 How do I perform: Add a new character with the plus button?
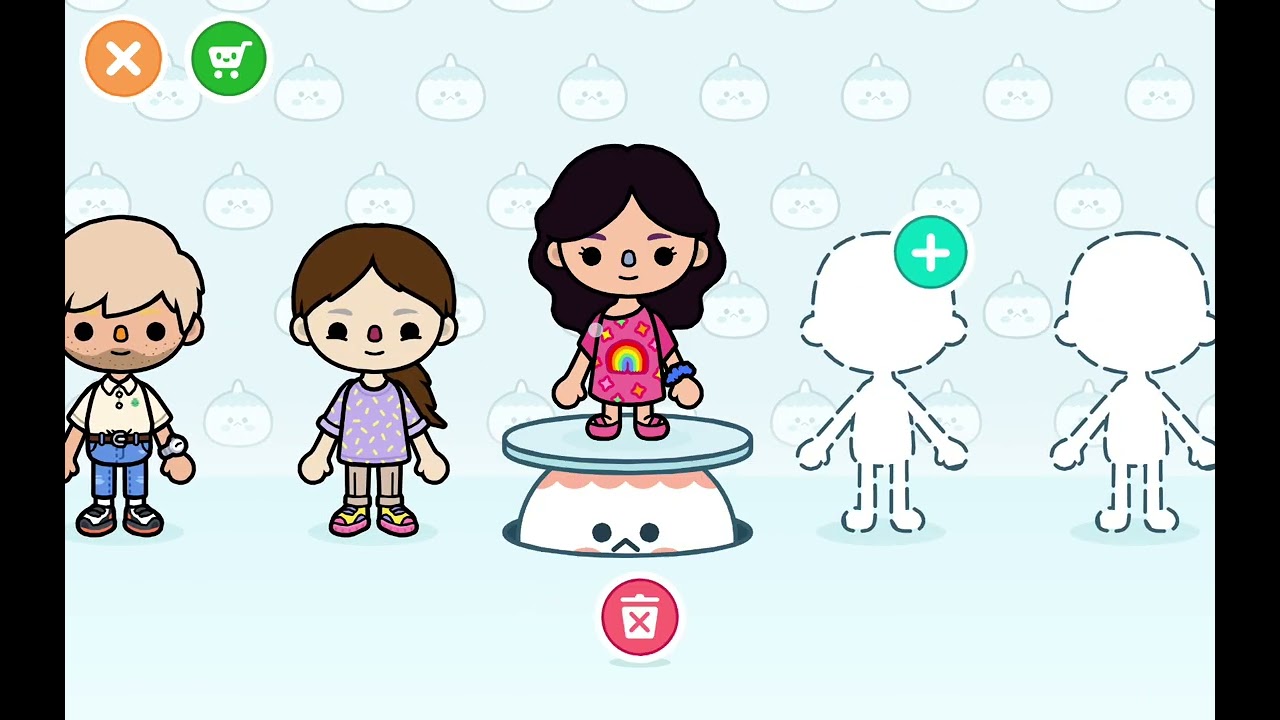pyautogui.click(x=930, y=253)
